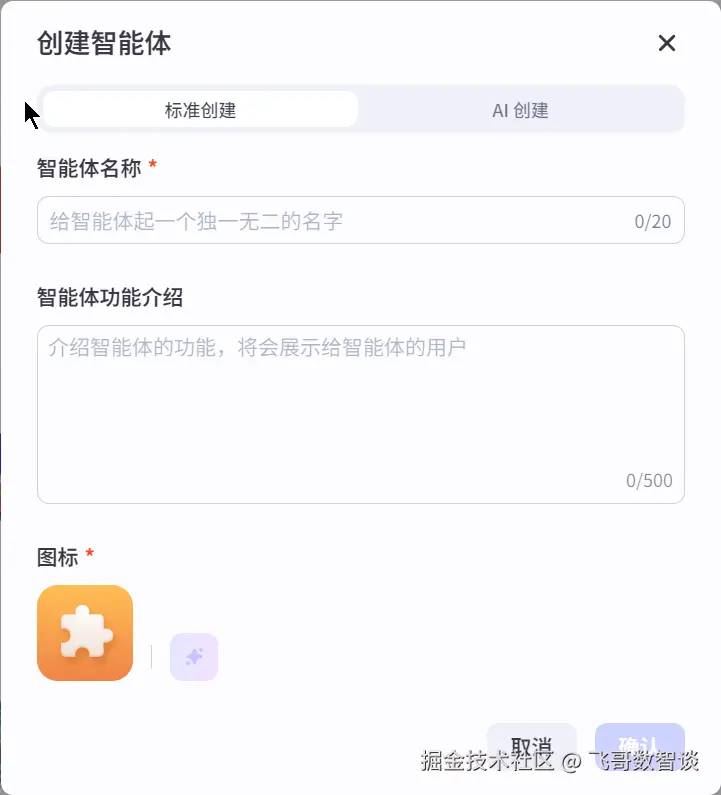Viewport: 721px width, 795px height.
Task: Switch to the AI 创建 tab
Action: (x=520, y=110)
